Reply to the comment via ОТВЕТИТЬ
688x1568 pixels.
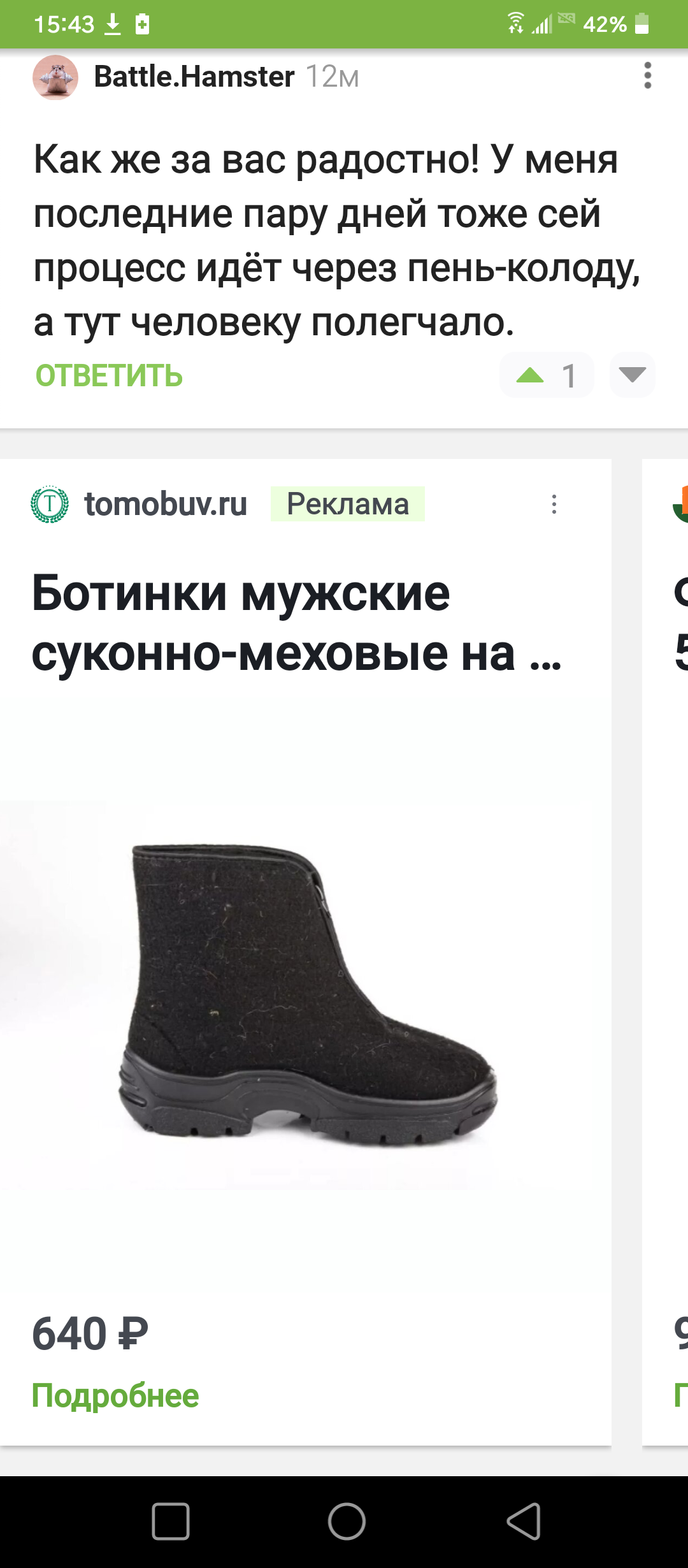(109, 375)
